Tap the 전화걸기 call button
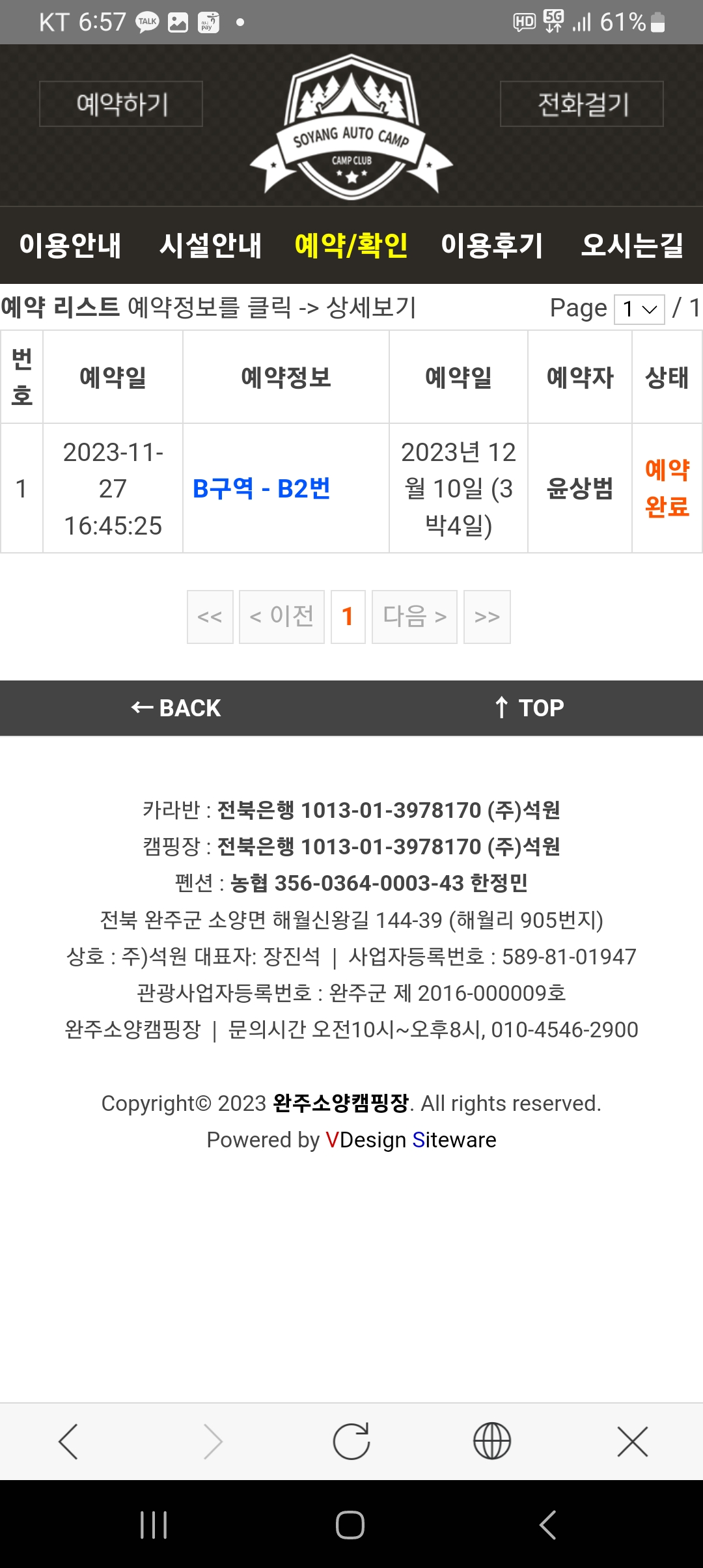The image size is (703, 1568). point(582,104)
